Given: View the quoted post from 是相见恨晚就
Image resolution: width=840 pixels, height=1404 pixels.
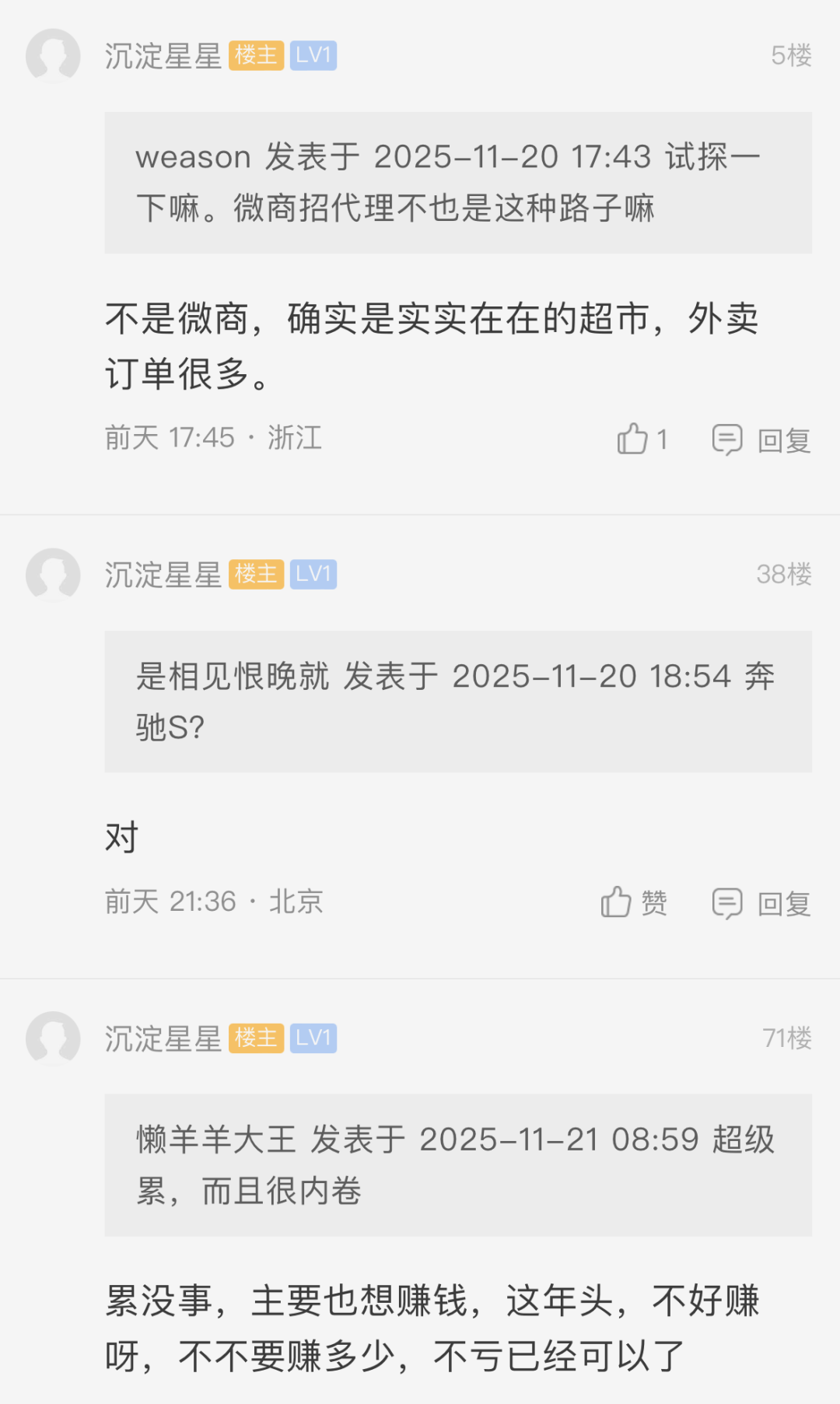Looking at the screenshot, I should pos(458,702).
